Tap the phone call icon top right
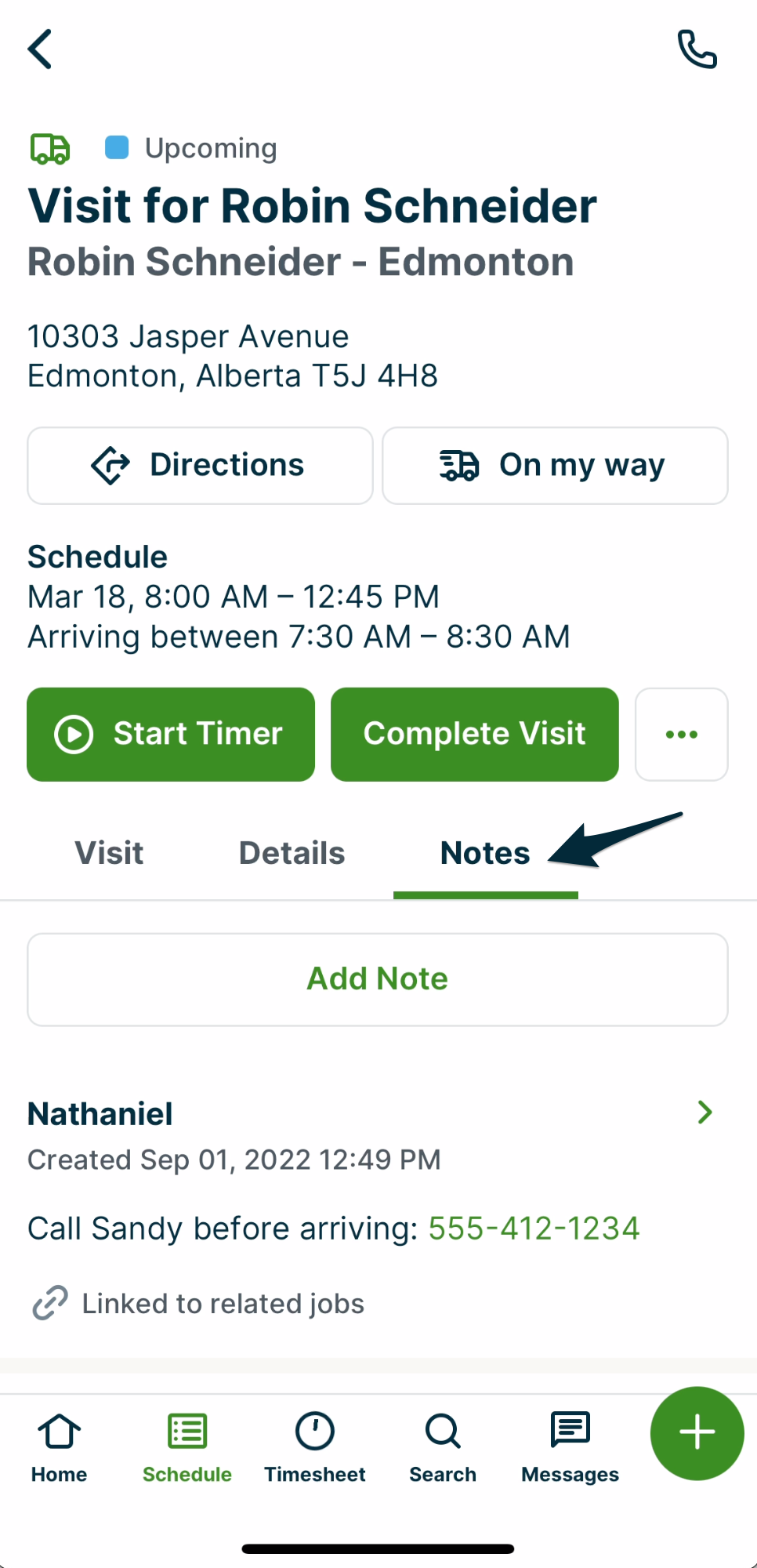The height and width of the screenshot is (1568, 757). tap(697, 49)
